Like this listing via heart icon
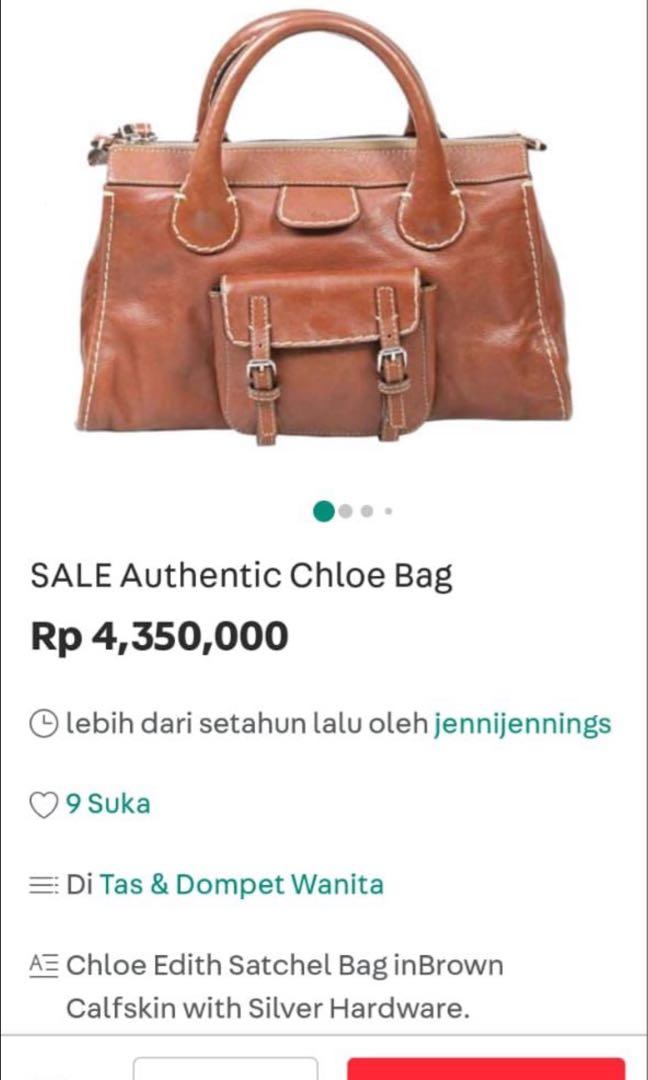This screenshot has width=648, height=1080. (x=44, y=804)
